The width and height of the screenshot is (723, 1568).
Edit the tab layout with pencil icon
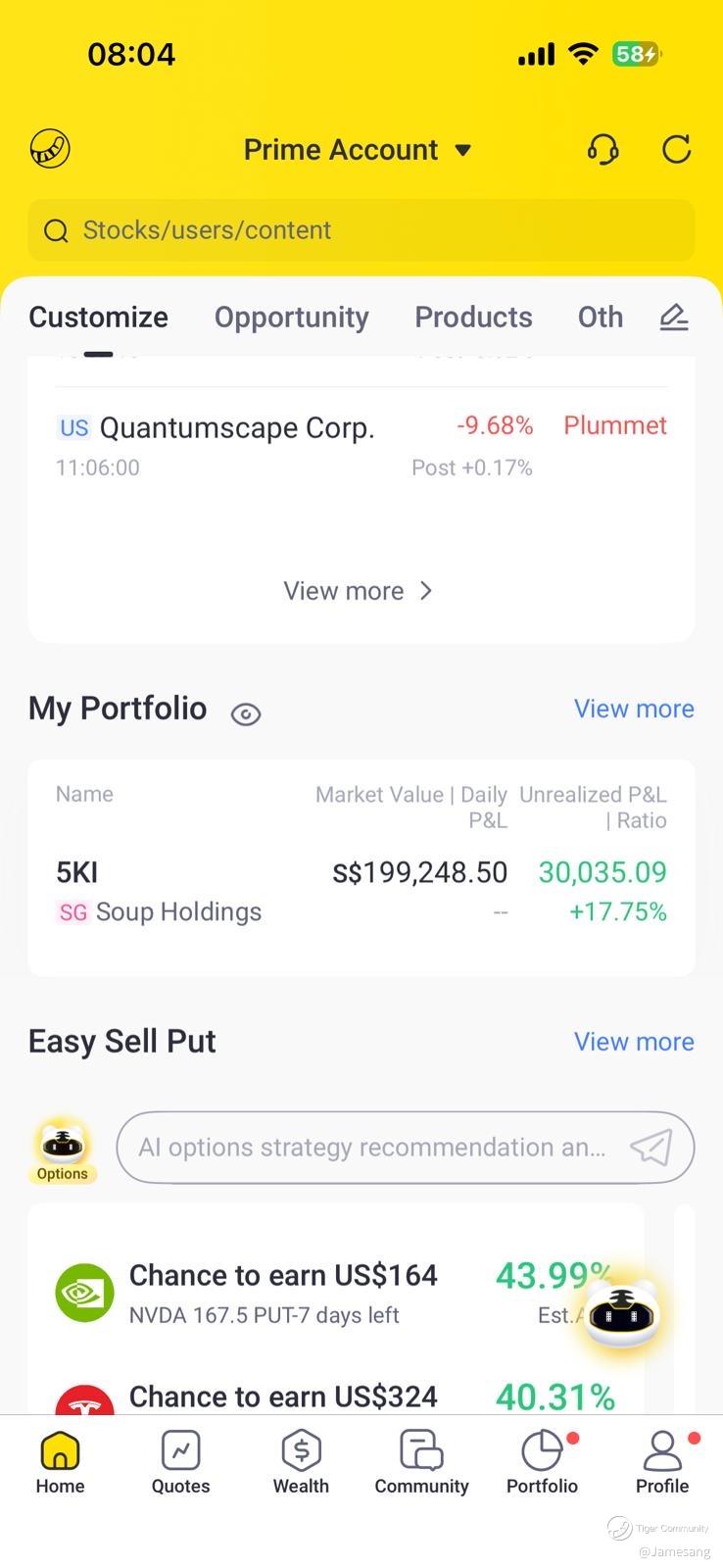coord(673,318)
